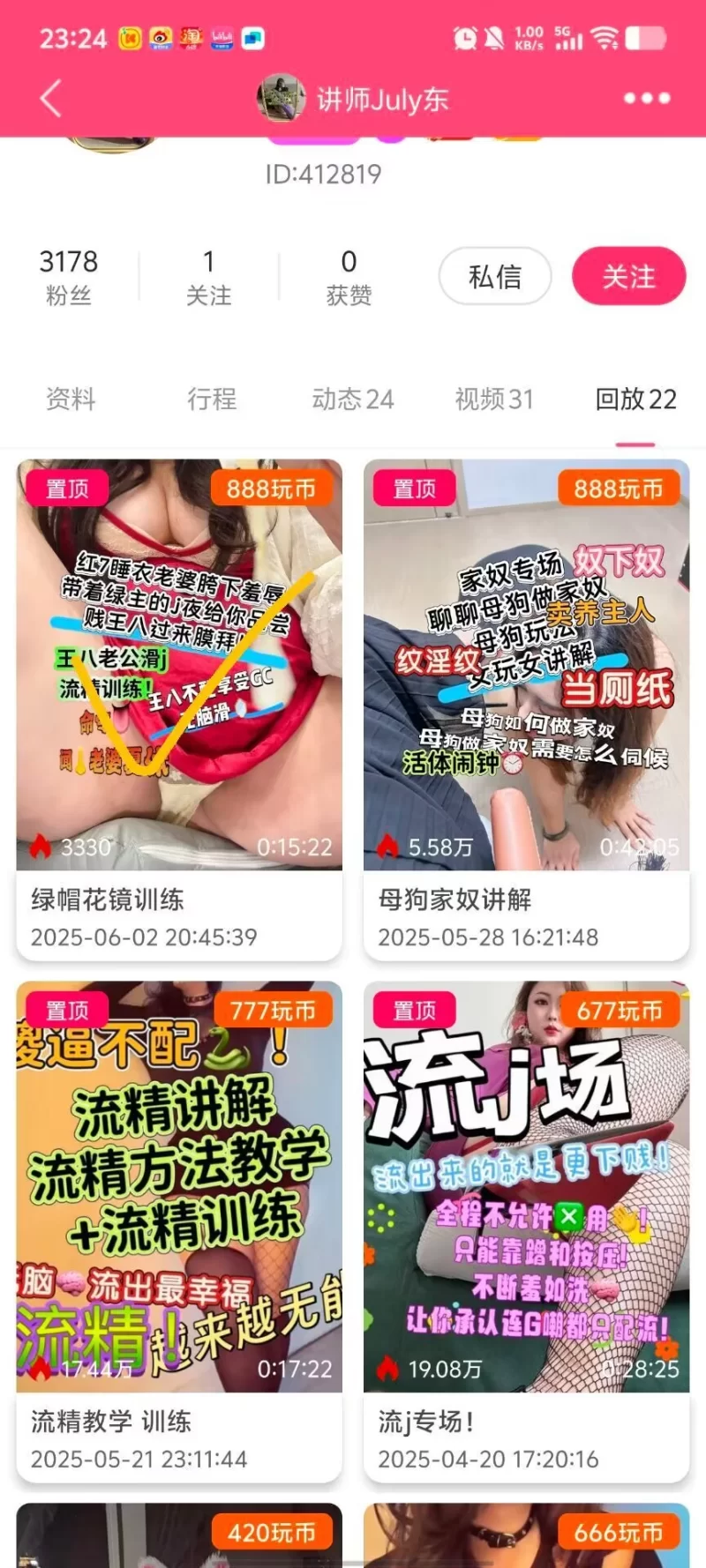
Task: Open the replay dated 2025-05-28 16:21:48
Action: point(526,710)
